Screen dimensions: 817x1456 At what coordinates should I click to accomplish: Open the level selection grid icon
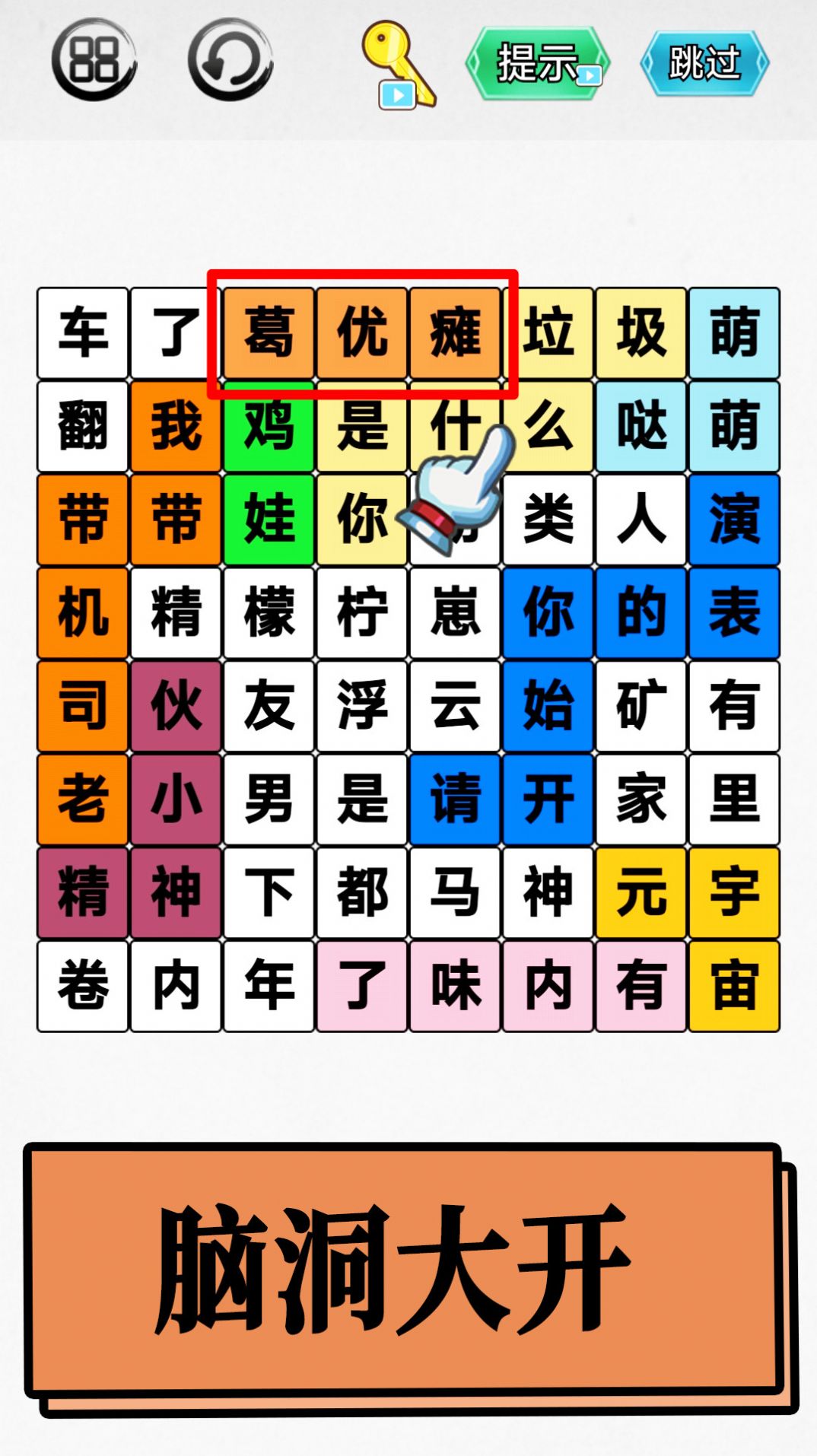[94, 61]
